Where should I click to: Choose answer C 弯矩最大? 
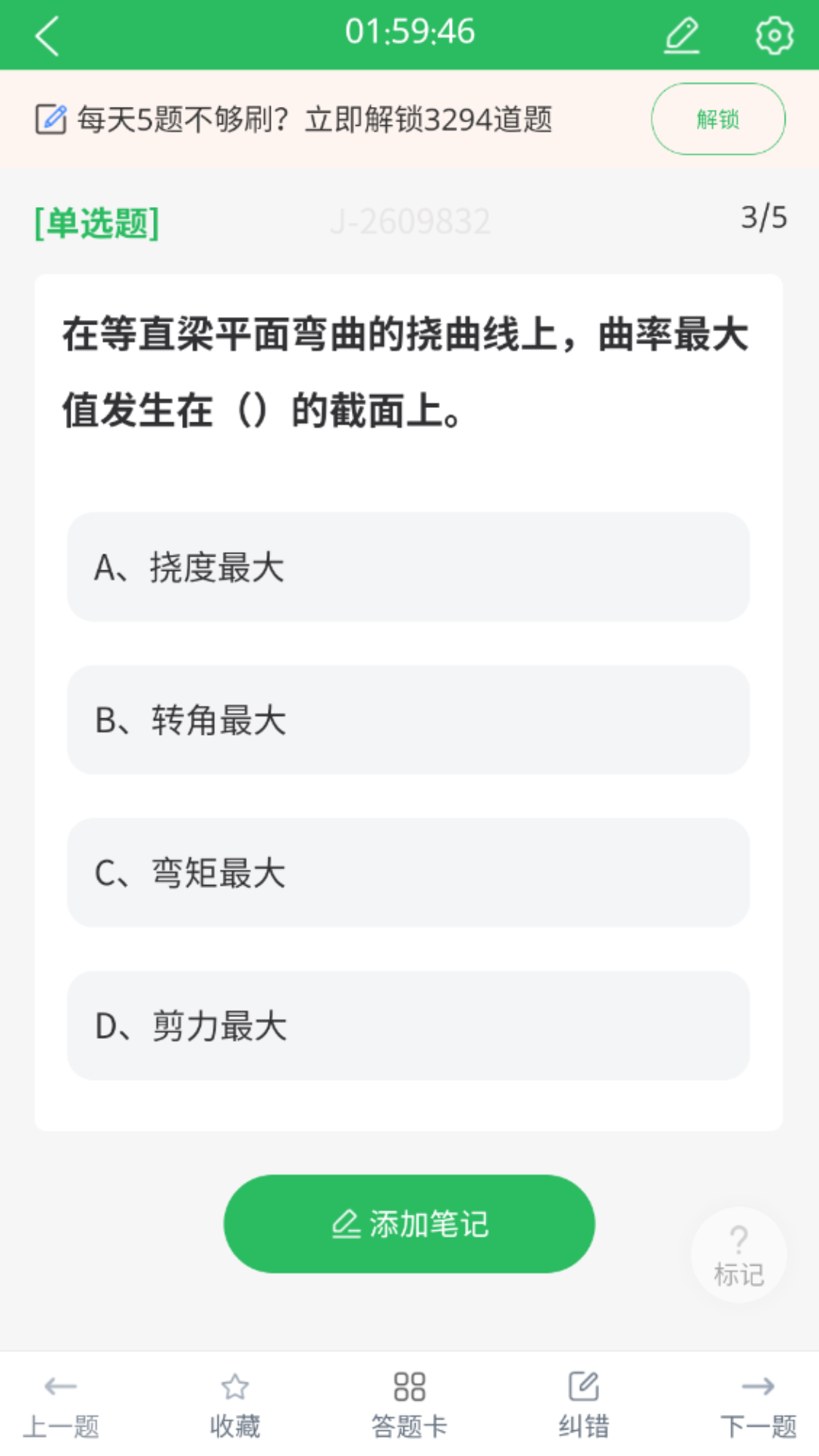click(x=408, y=874)
